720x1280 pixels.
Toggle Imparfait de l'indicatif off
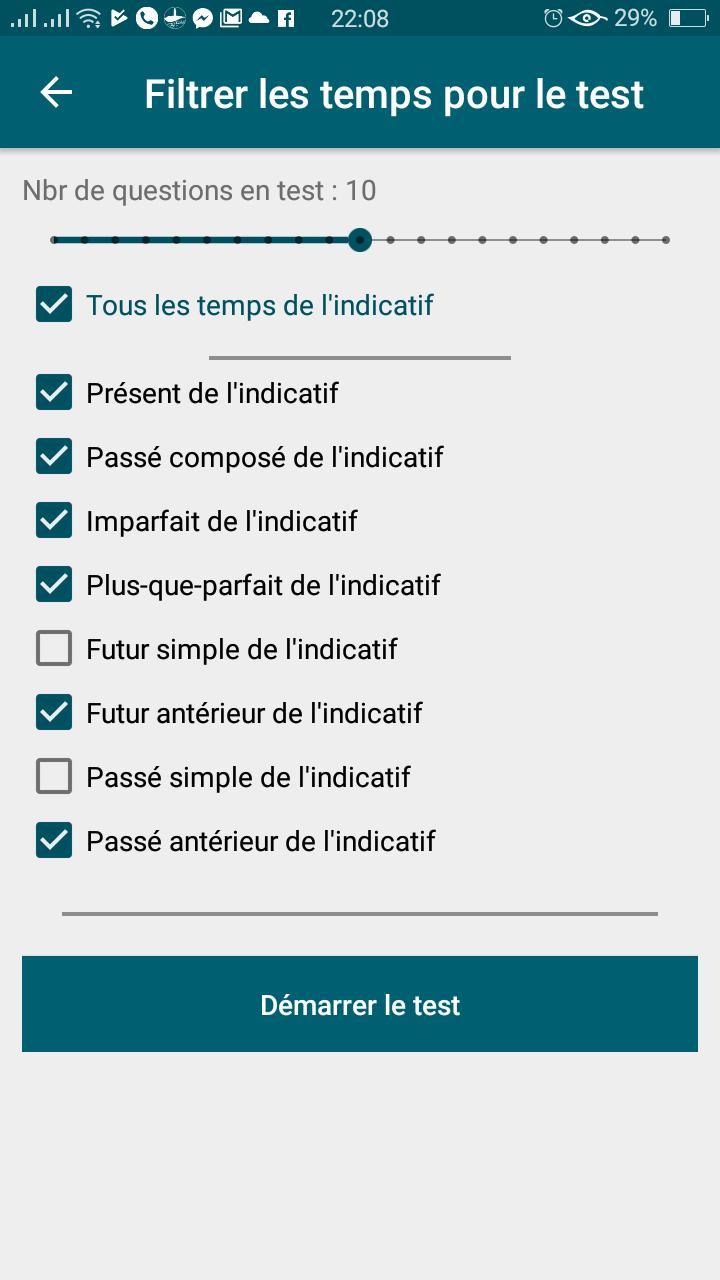pos(53,520)
